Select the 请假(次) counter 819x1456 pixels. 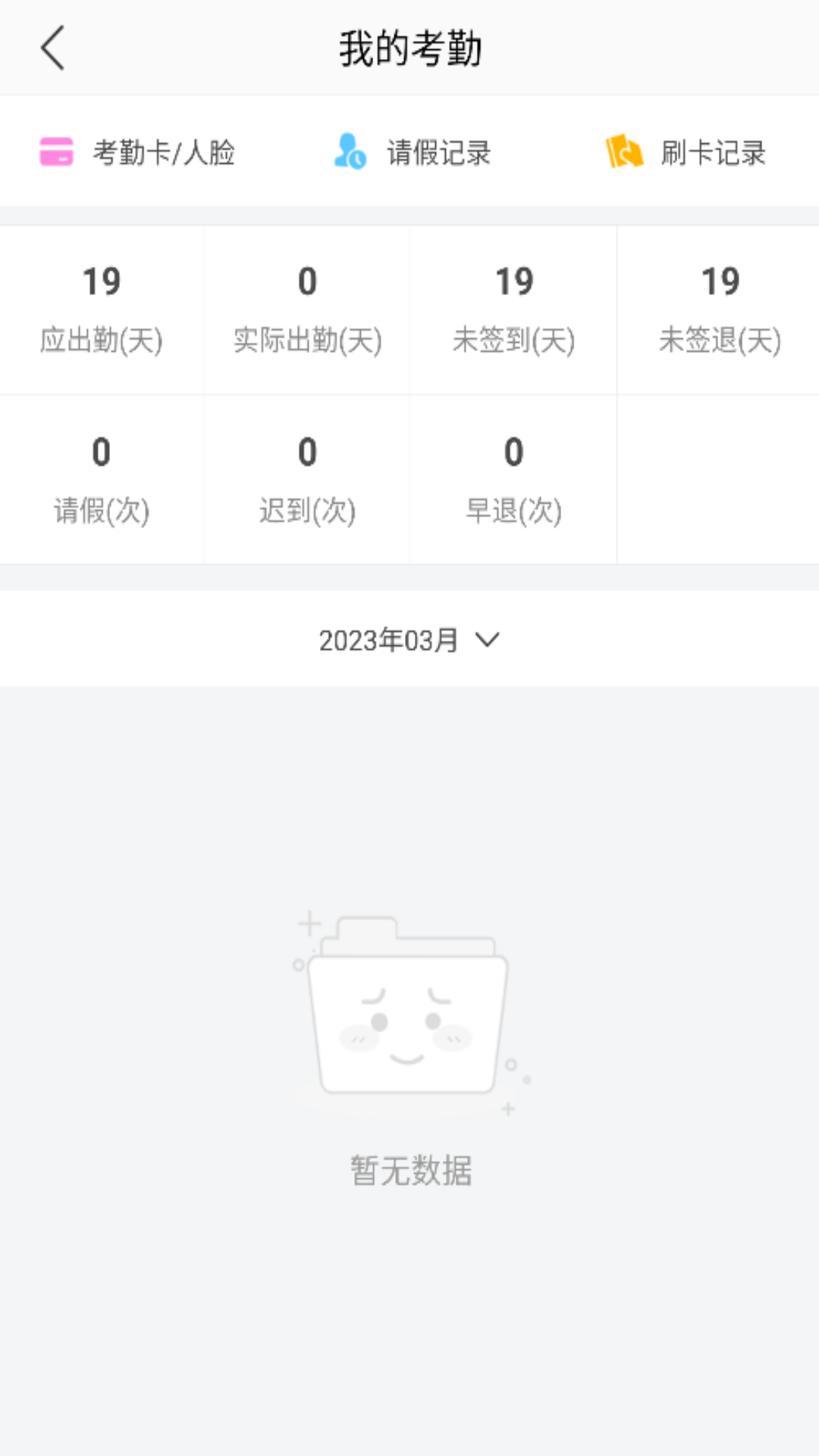(x=101, y=478)
